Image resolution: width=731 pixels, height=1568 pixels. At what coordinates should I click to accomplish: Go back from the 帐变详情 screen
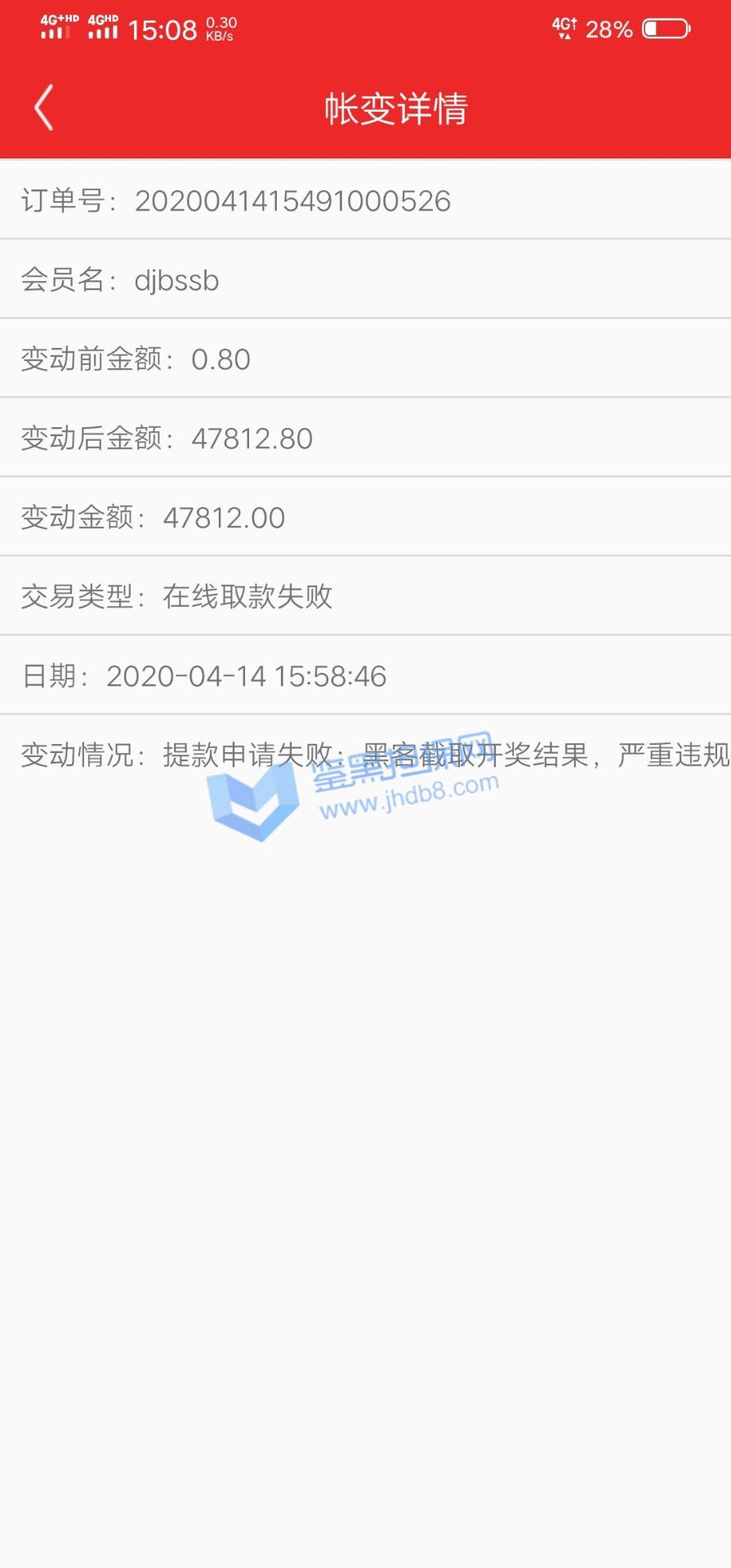(44, 108)
